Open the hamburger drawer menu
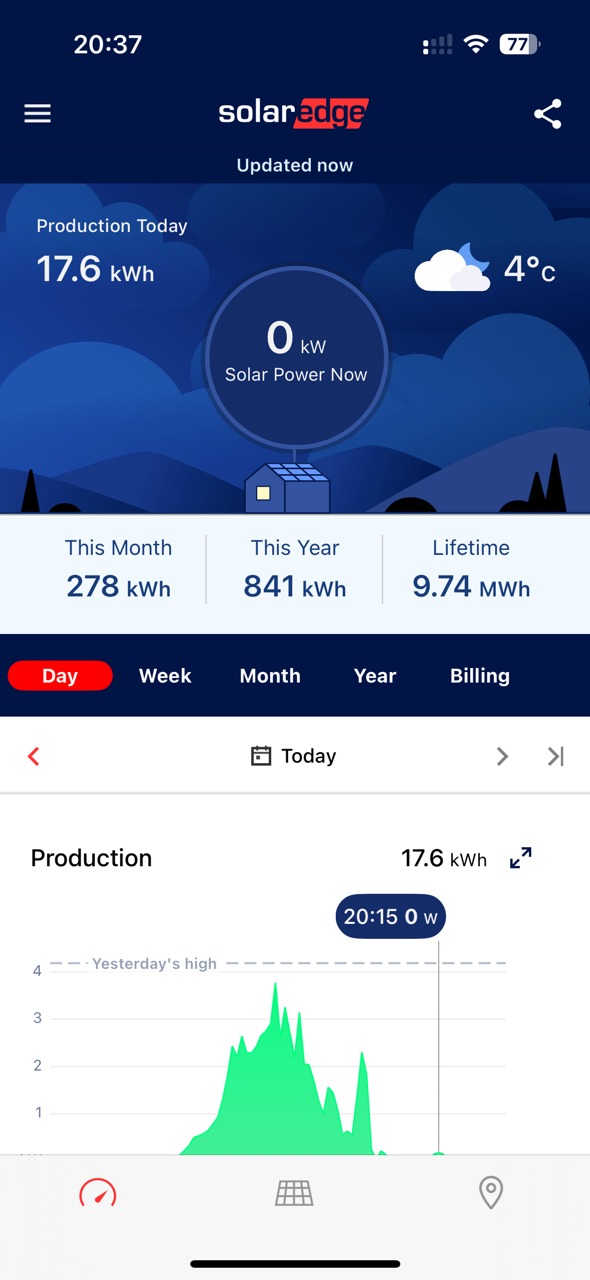590x1280 pixels. click(37, 114)
